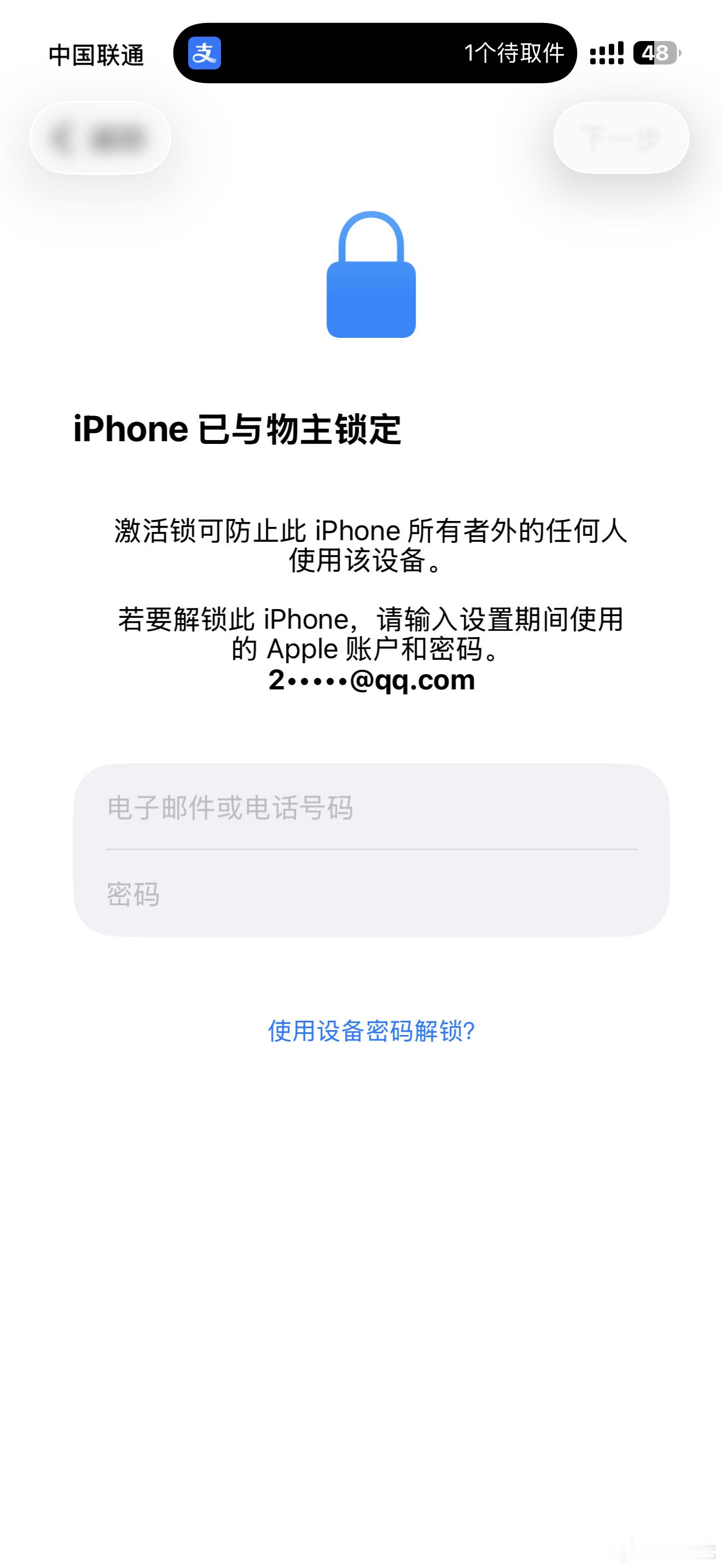
Task: Tap the 下一步 button in the top-right corner
Action: [x=621, y=138]
